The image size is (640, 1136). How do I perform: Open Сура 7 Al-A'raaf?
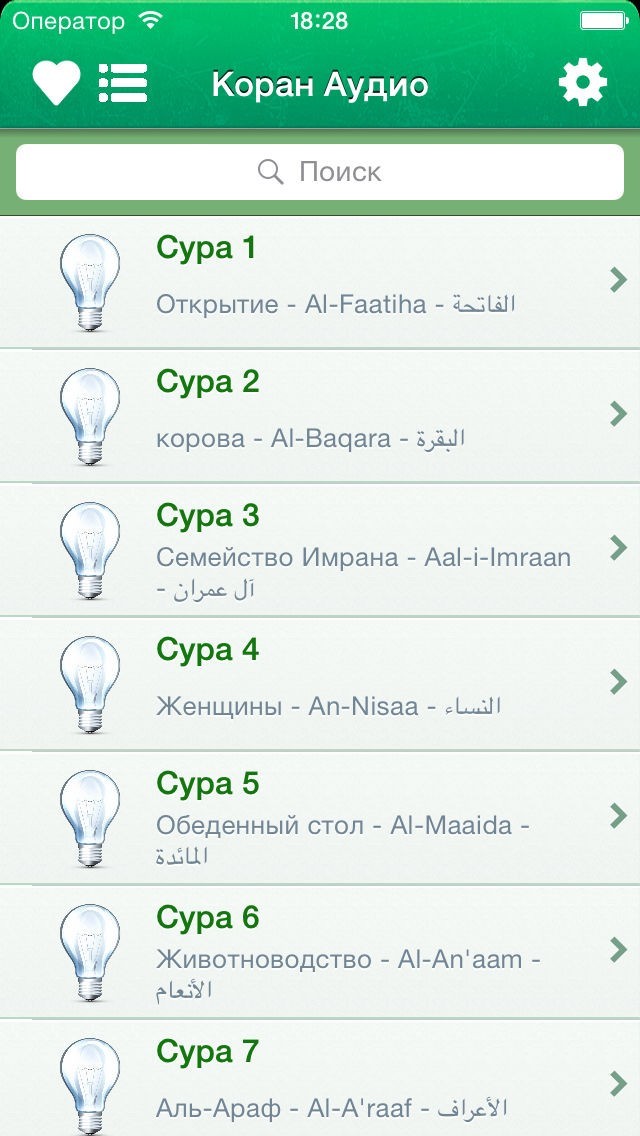[x=320, y=1080]
